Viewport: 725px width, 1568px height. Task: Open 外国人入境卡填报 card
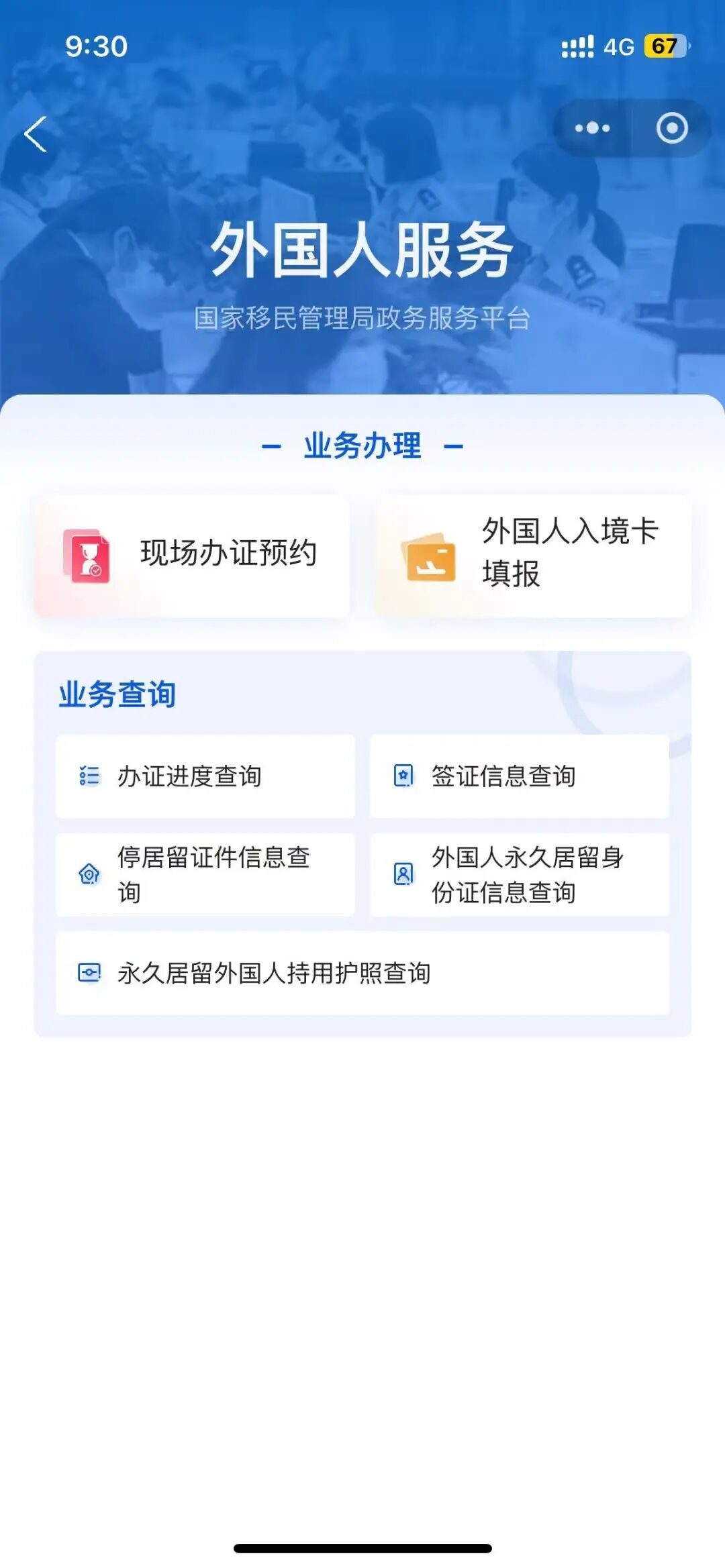534,556
